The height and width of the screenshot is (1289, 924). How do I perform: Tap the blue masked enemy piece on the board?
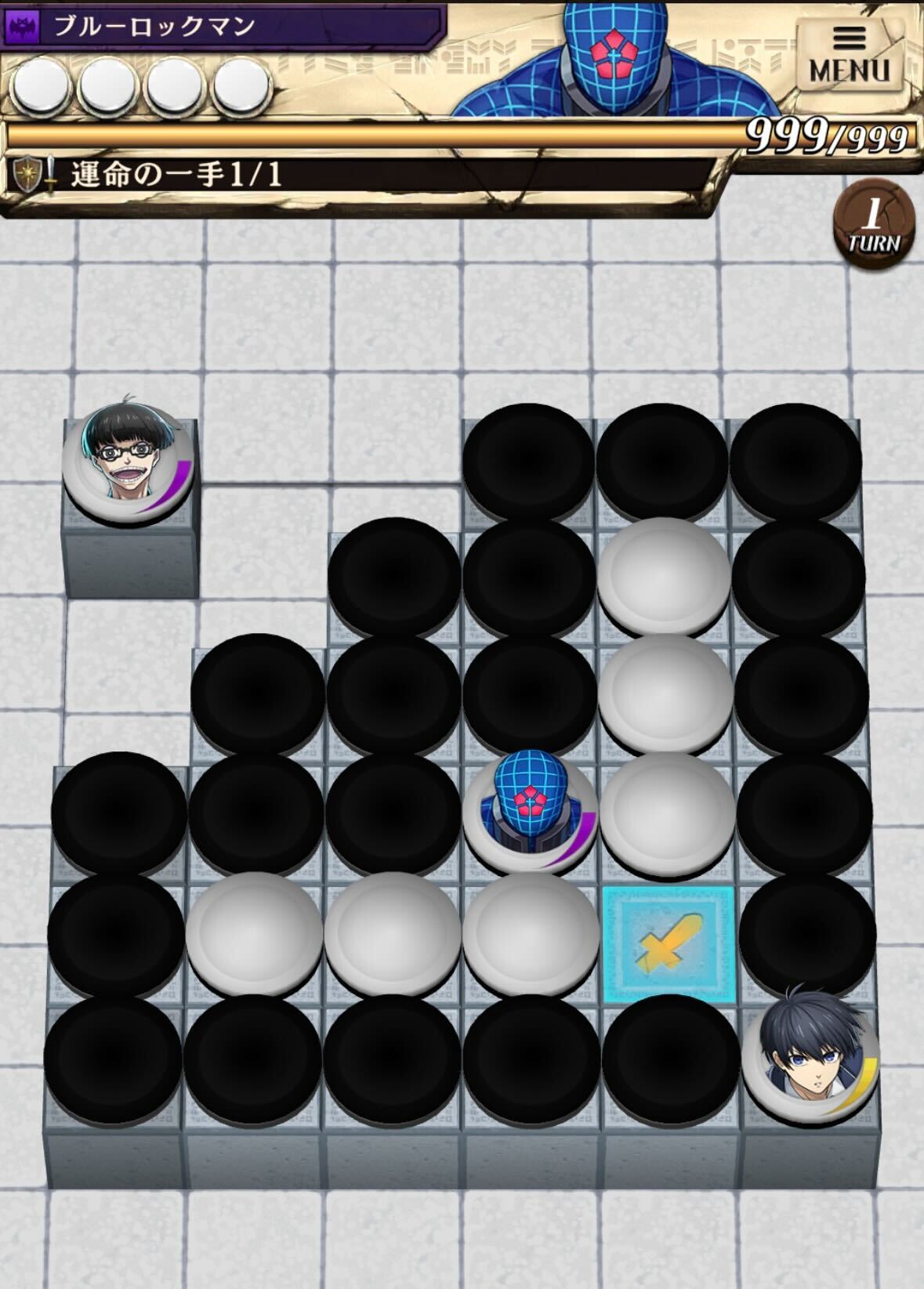[x=530, y=813]
